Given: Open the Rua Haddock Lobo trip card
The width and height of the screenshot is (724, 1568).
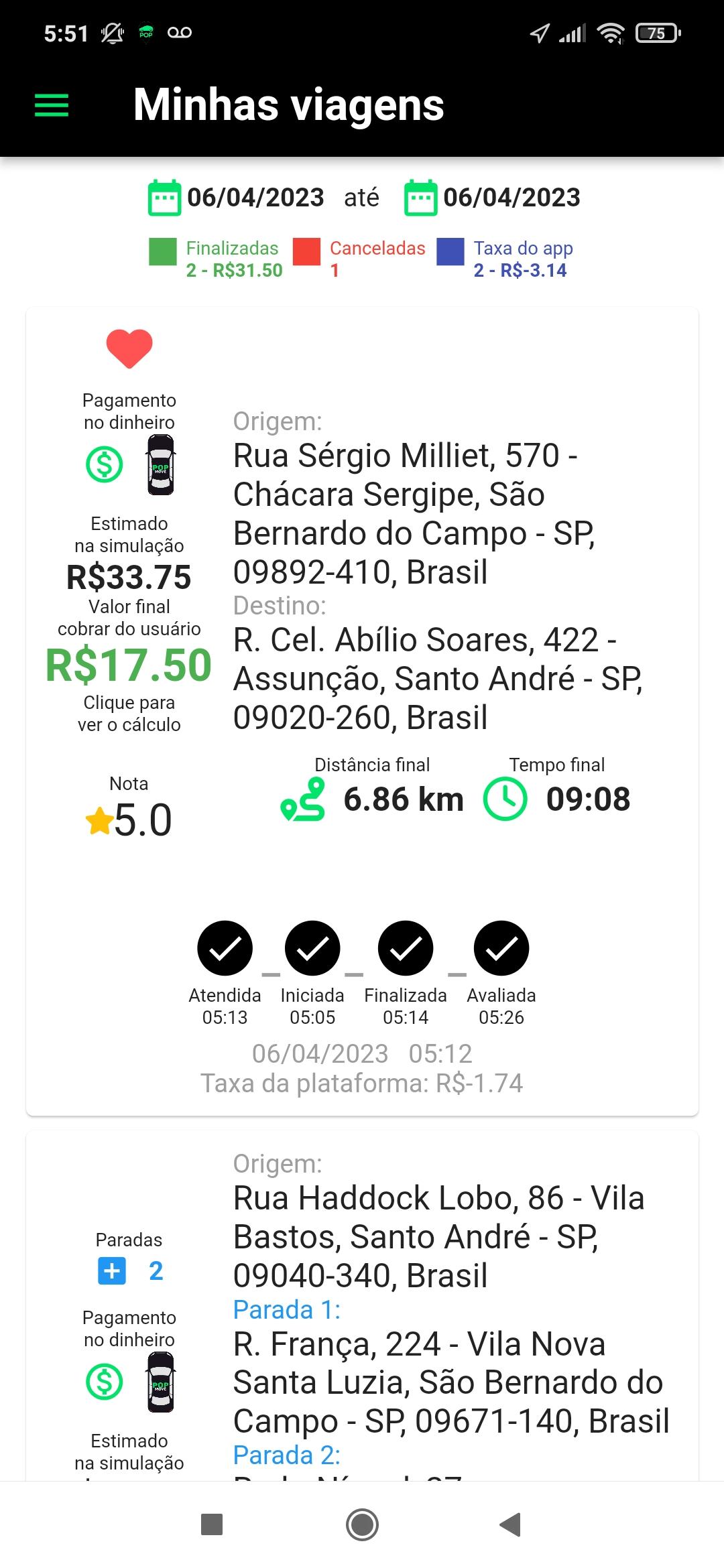Looking at the screenshot, I should point(362,1305).
